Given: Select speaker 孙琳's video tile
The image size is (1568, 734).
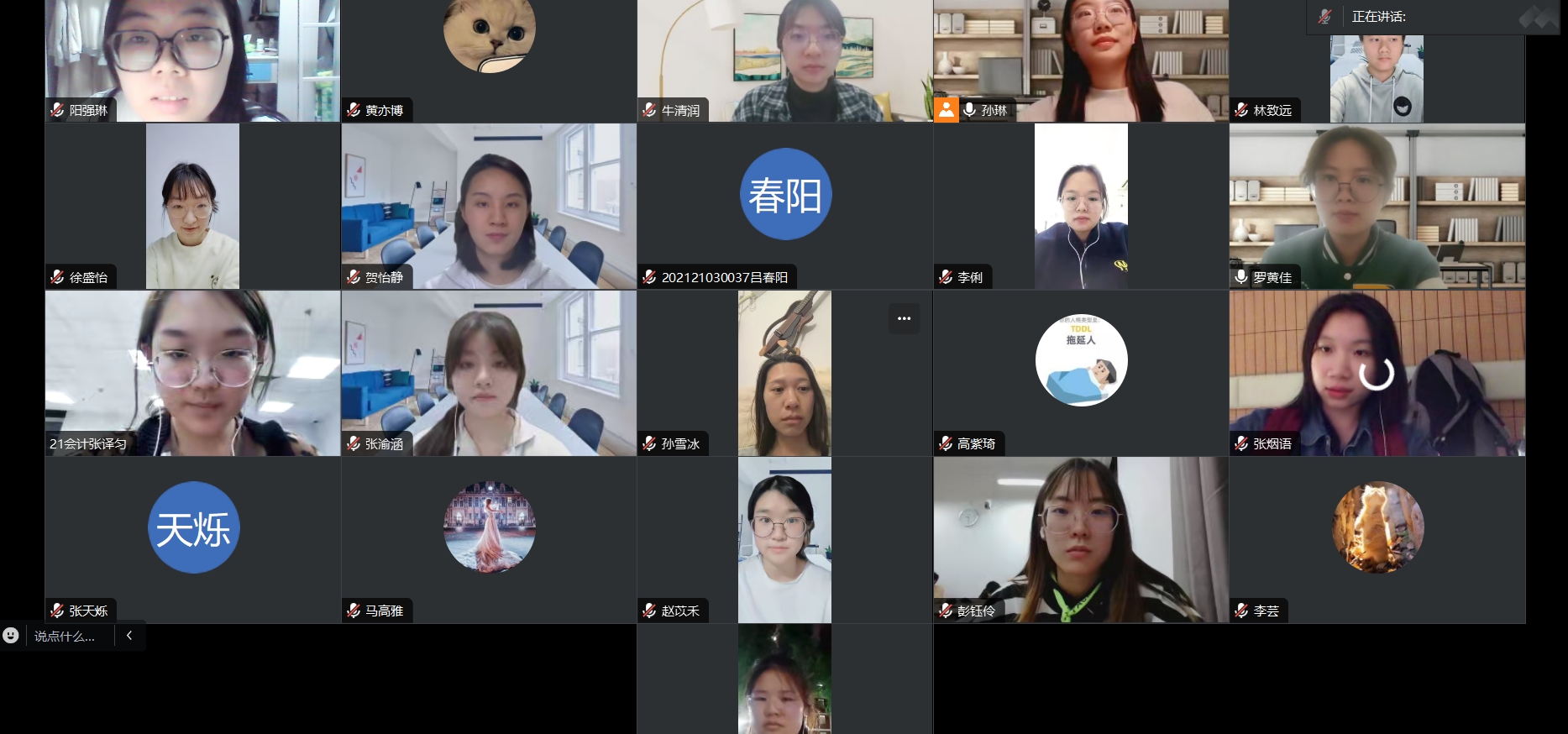Looking at the screenshot, I should point(1081,60).
